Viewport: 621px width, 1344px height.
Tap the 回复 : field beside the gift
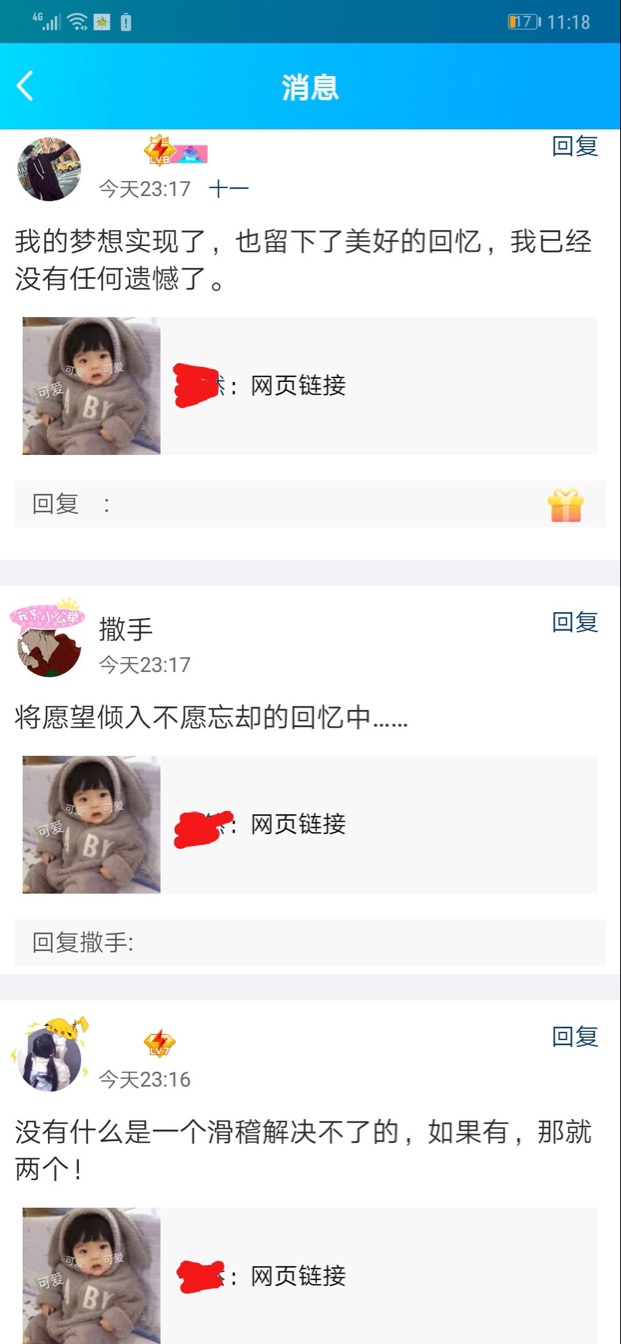pyautogui.click(x=280, y=504)
